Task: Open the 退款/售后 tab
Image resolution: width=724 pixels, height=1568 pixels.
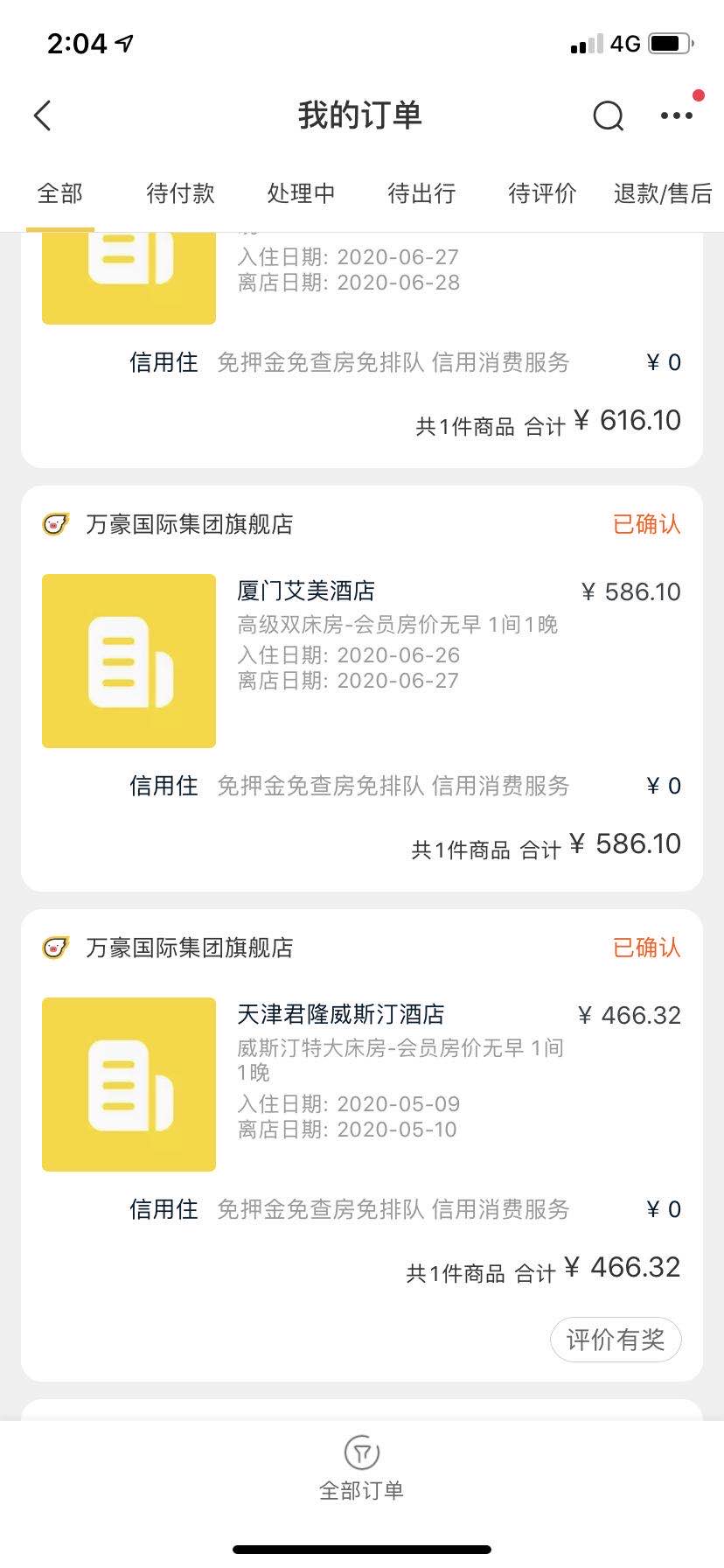Action: 663,193
